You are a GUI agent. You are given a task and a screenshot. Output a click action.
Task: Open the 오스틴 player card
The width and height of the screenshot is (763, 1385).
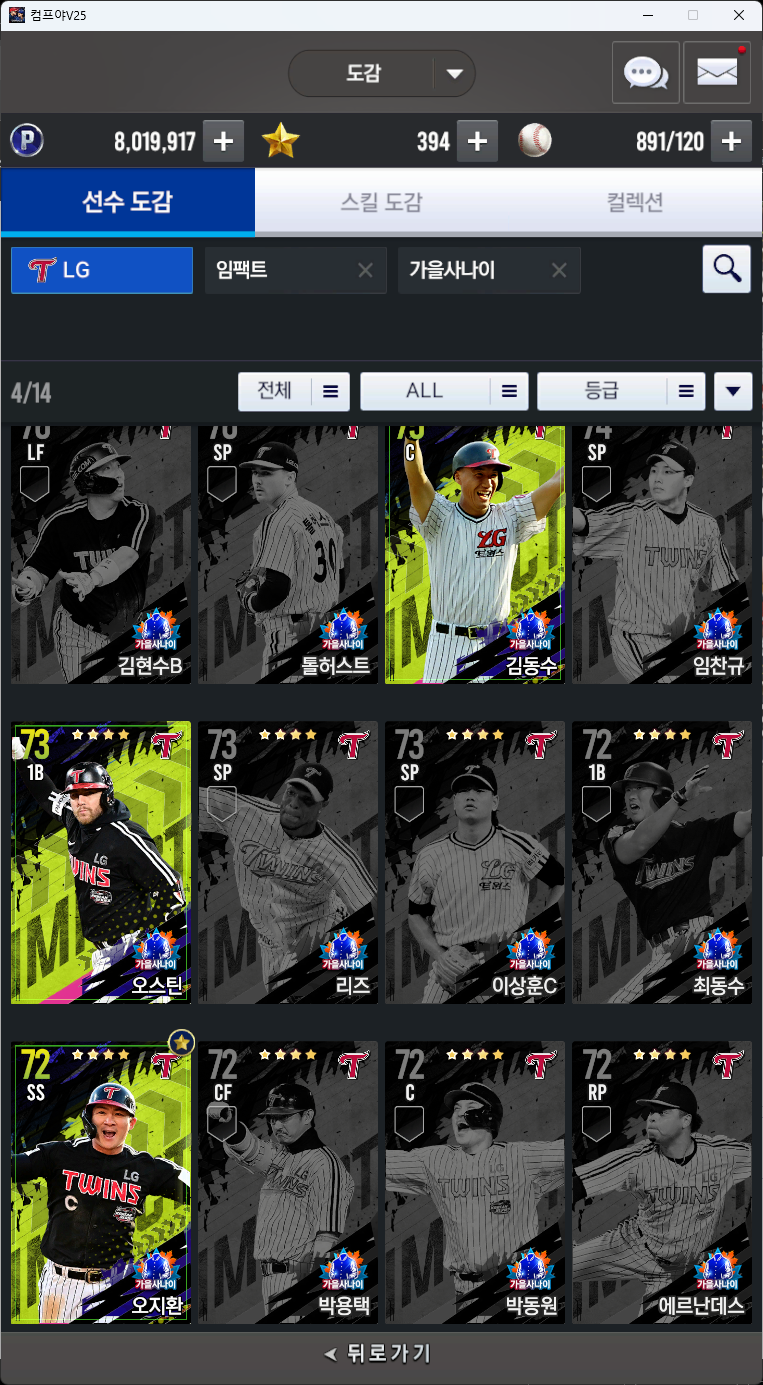101,861
